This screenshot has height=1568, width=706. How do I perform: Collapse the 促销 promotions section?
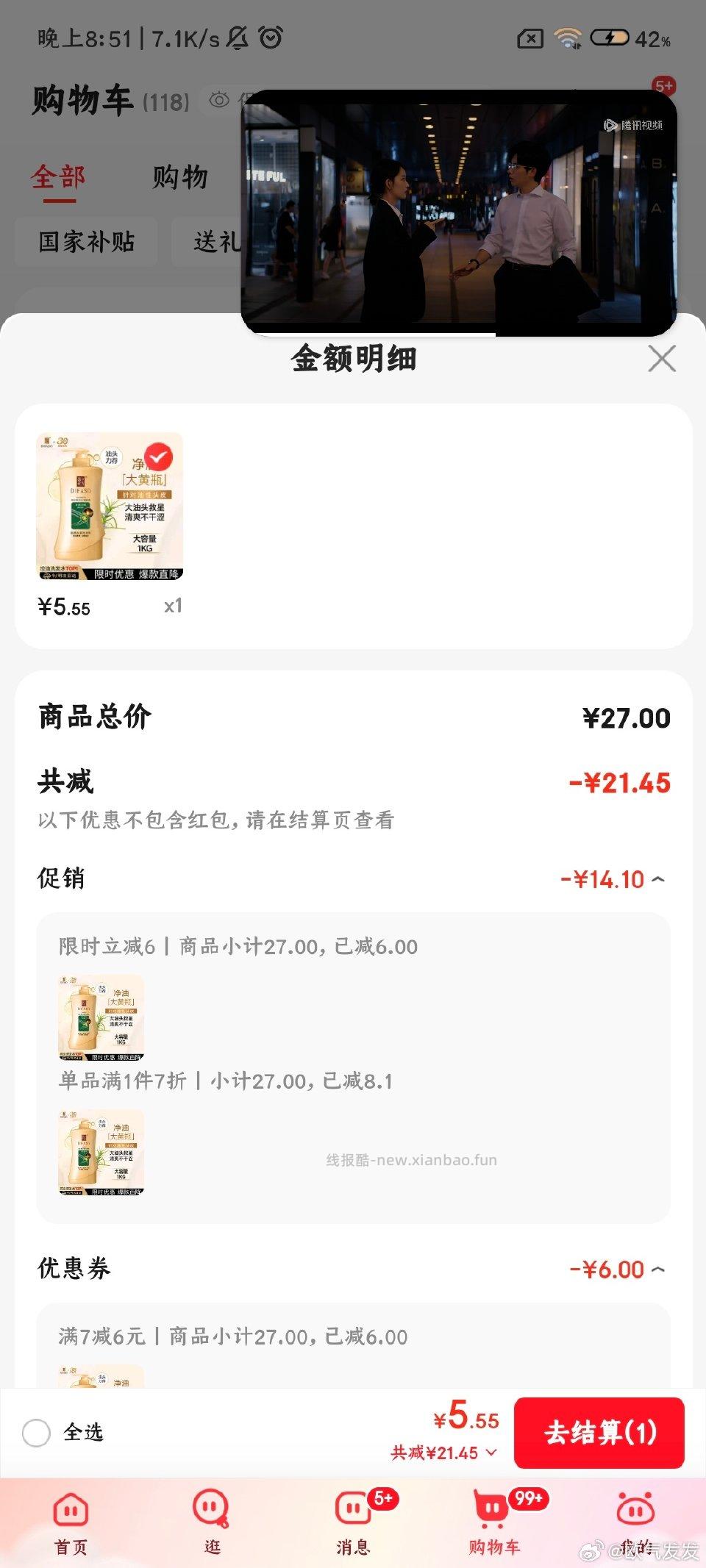click(660, 879)
